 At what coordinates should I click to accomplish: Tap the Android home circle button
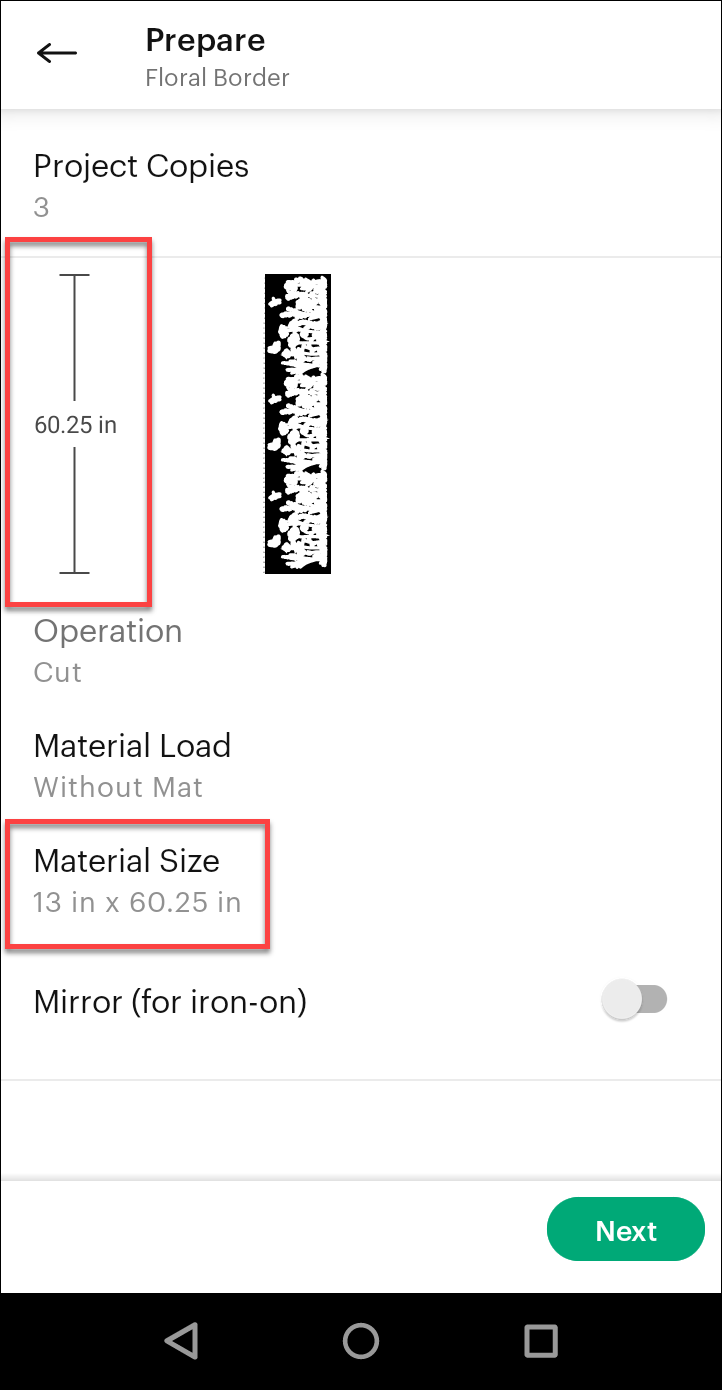point(361,1340)
